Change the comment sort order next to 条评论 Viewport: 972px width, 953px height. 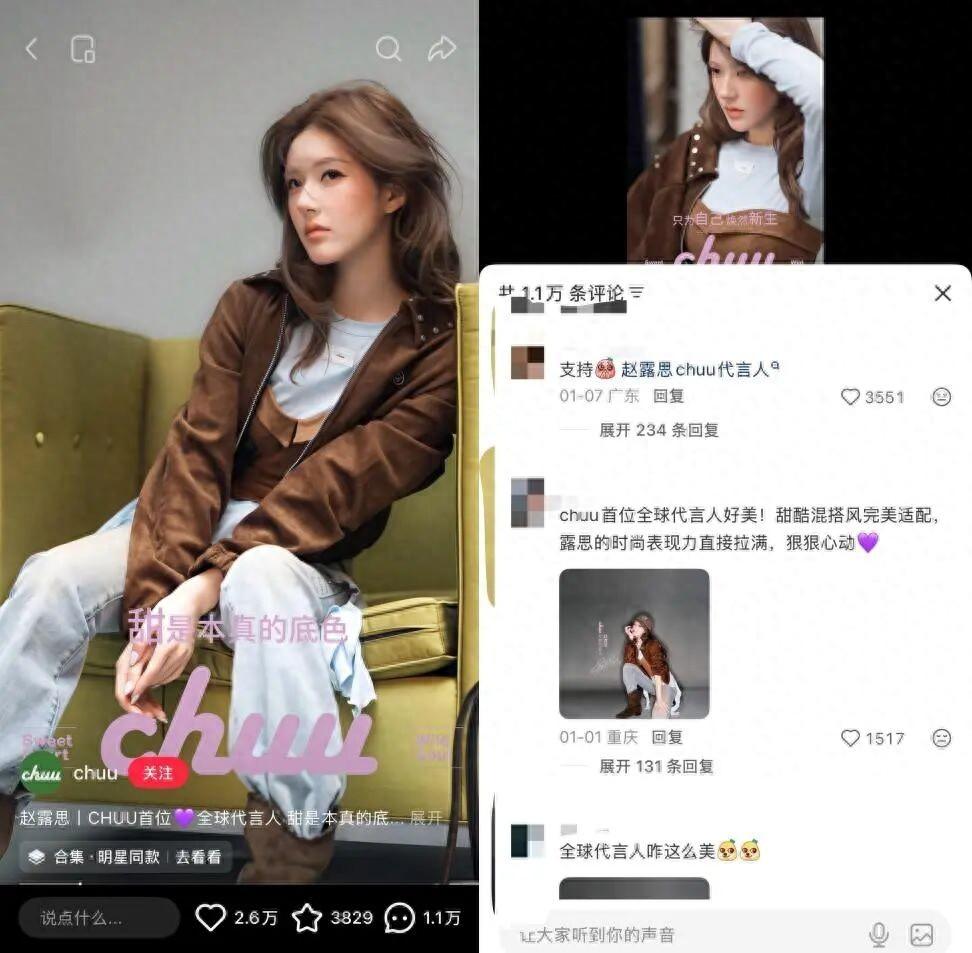[637, 293]
